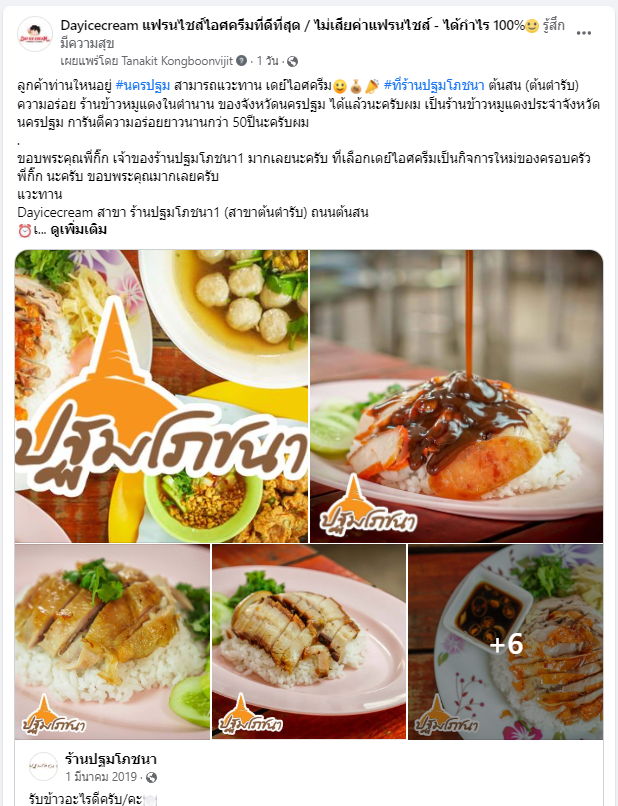Open the photo of sauce poured on pork rice
Image resolution: width=618 pixels, height=806 pixels.
pyautogui.click(x=457, y=395)
